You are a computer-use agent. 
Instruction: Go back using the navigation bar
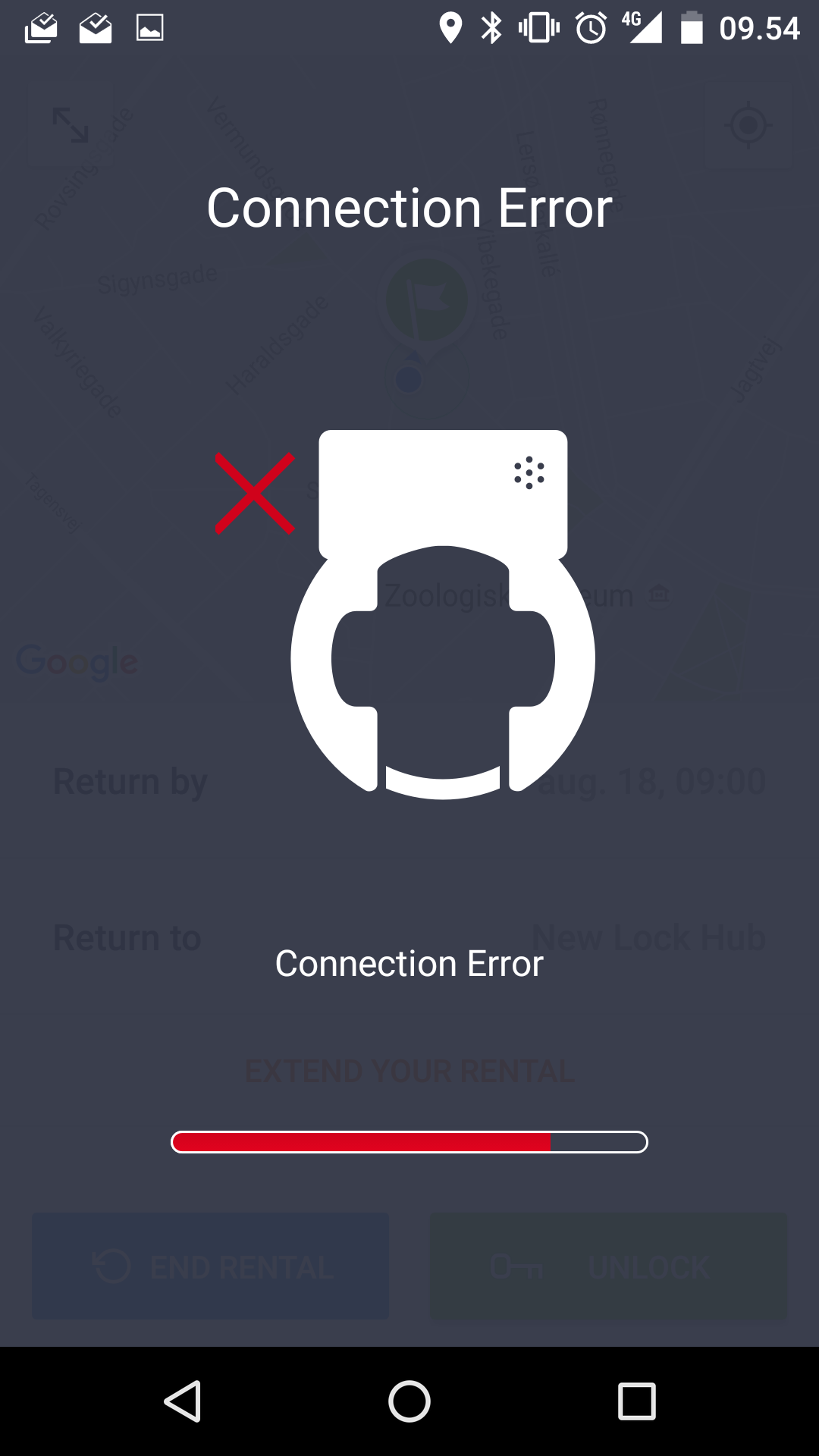[183, 1401]
